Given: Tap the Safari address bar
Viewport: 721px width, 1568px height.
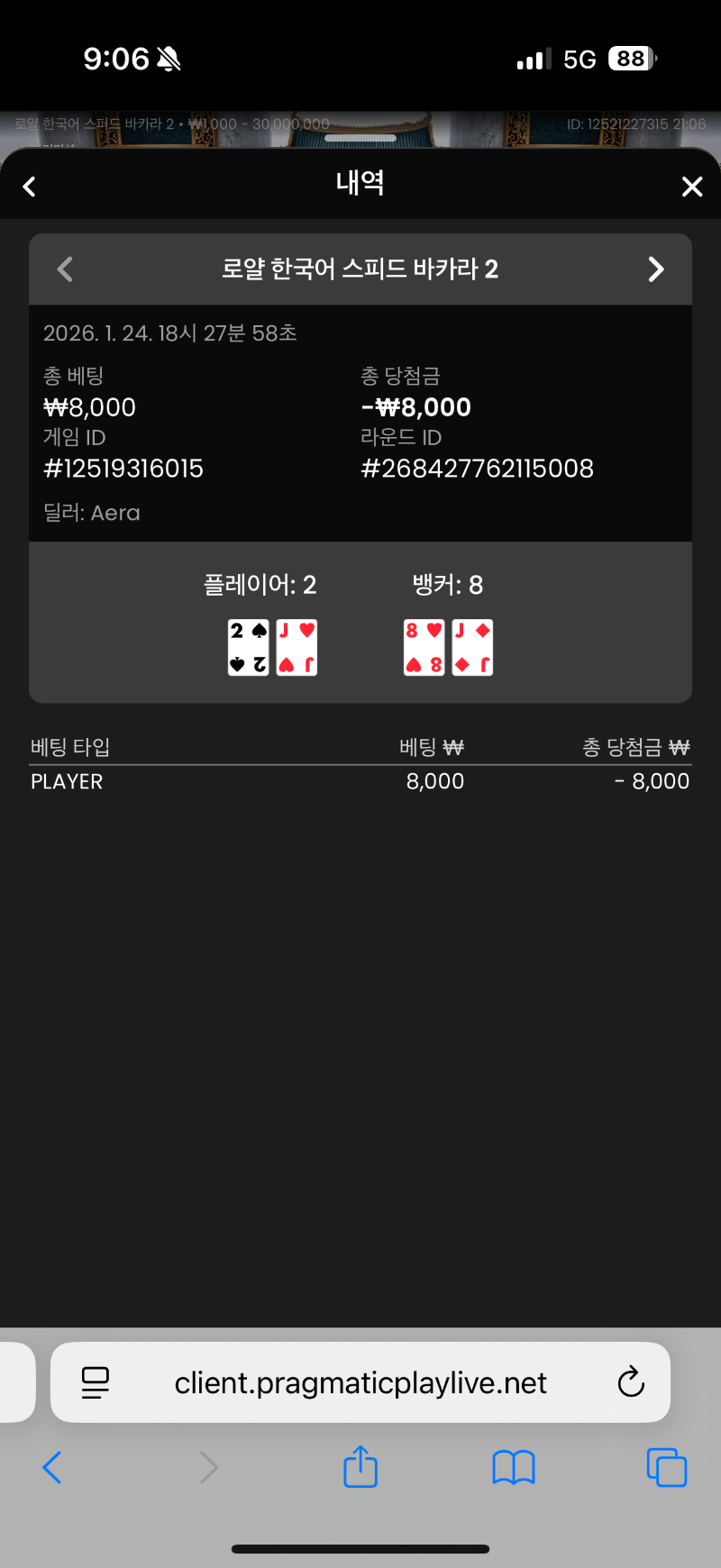Looking at the screenshot, I should [360, 1382].
